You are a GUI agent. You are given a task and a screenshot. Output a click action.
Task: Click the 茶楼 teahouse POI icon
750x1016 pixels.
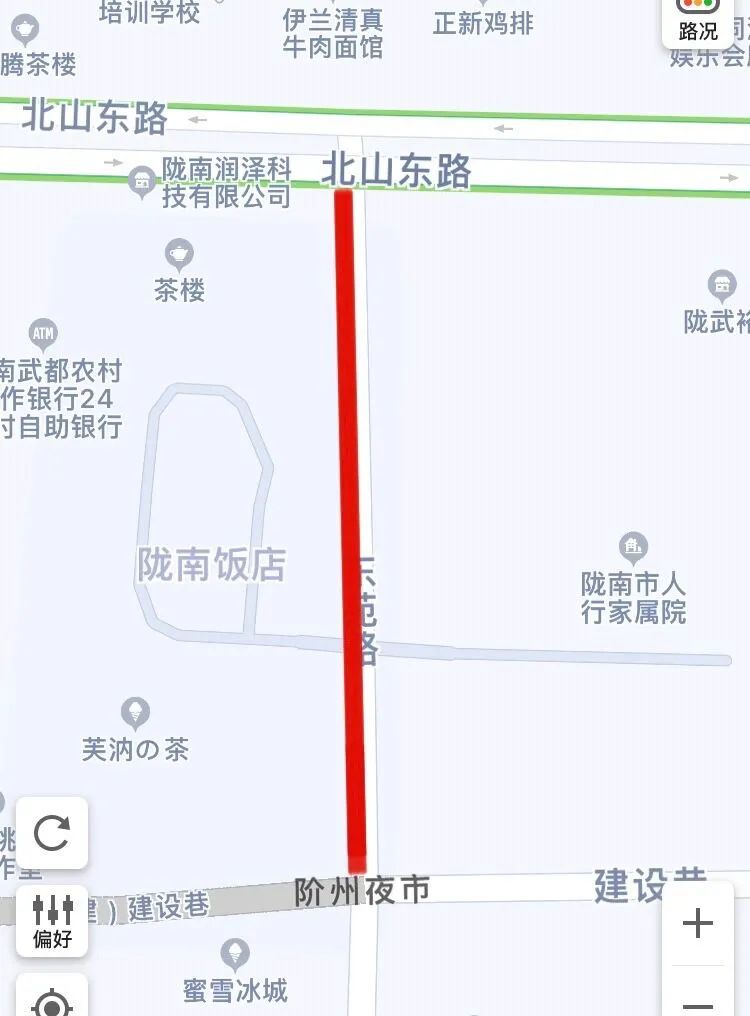[178, 253]
